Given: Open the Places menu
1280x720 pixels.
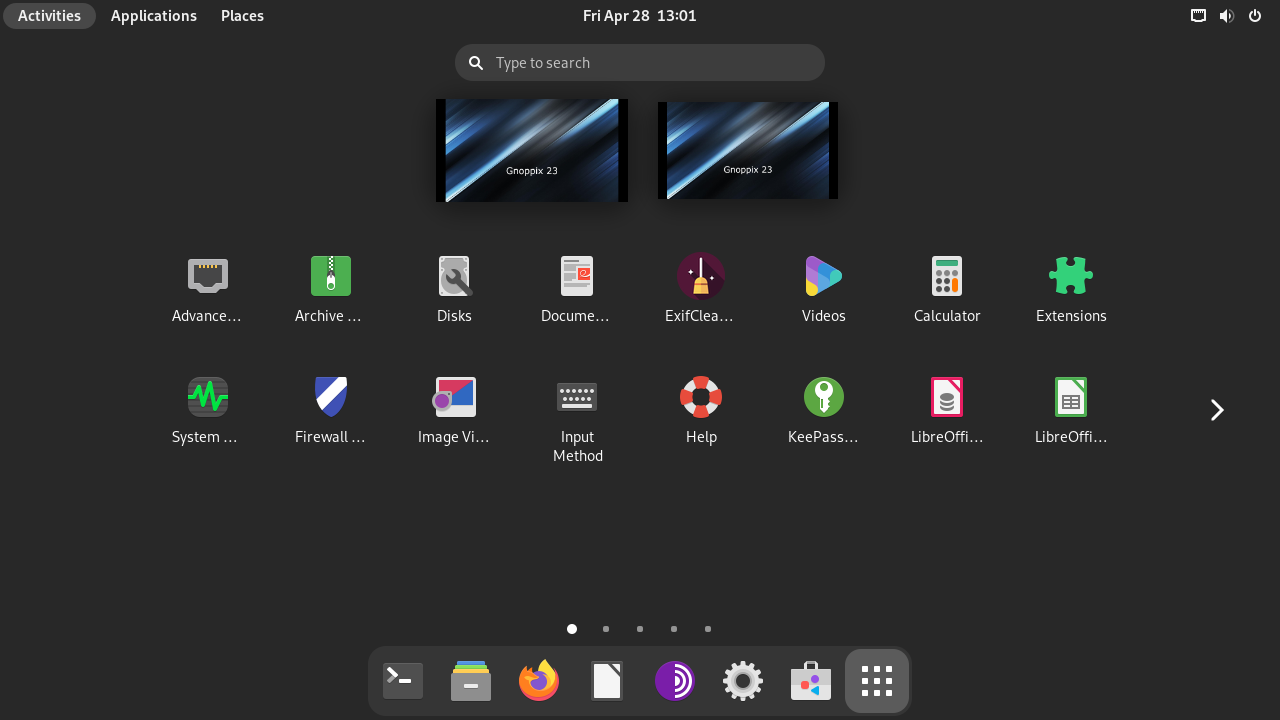Looking at the screenshot, I should [242, 16].
